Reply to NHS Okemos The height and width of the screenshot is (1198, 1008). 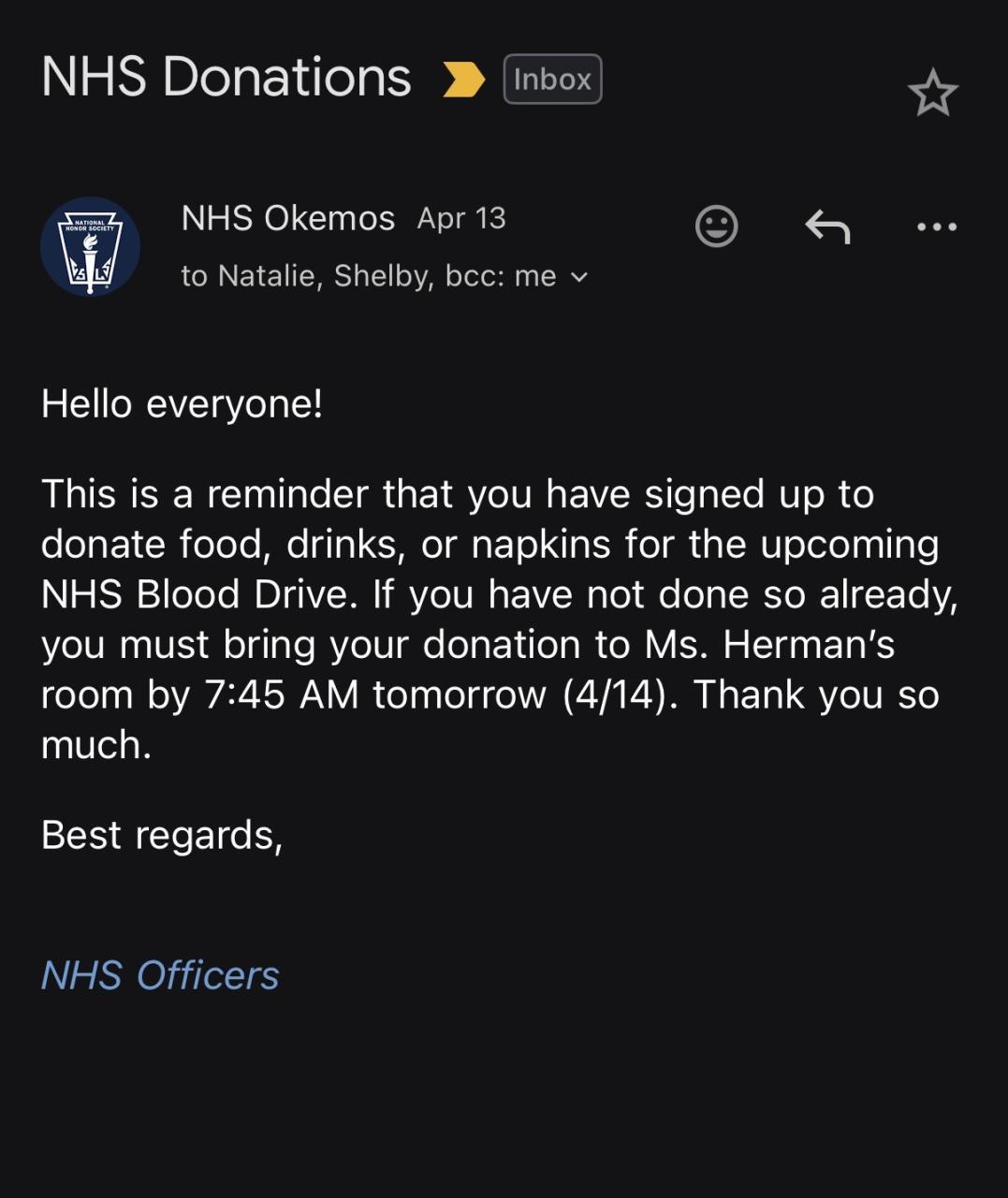click(827, 226)
